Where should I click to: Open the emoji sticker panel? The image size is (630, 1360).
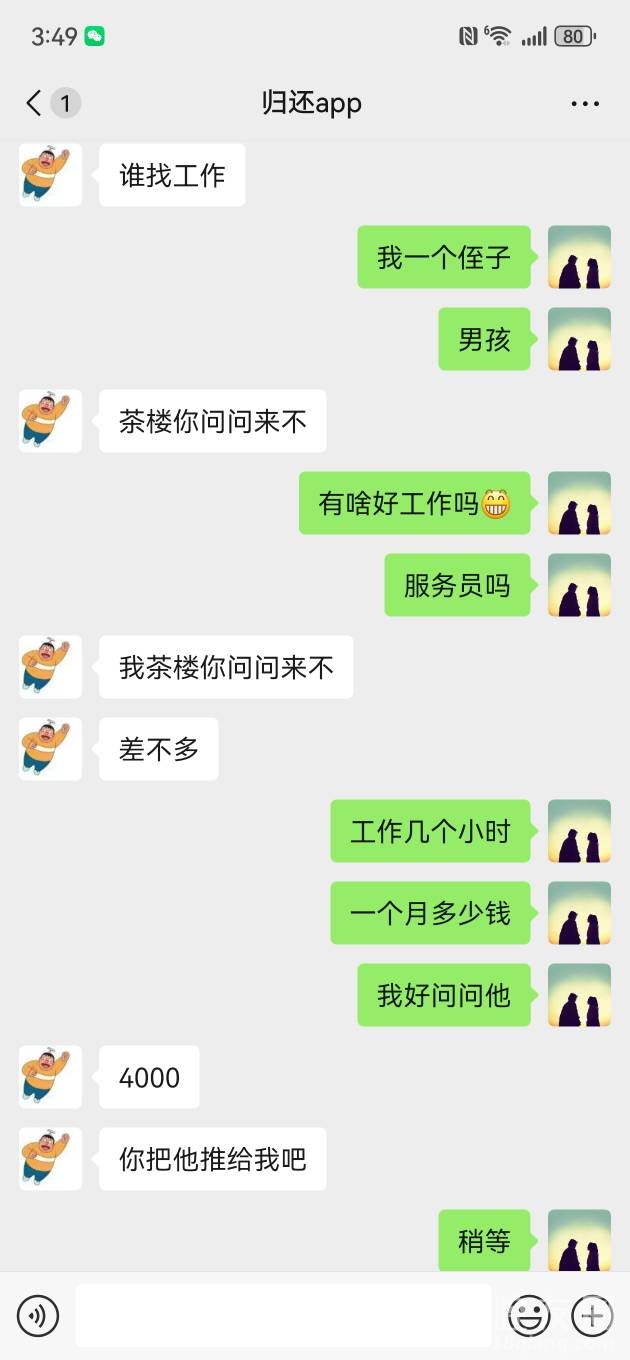point(529,1316)
